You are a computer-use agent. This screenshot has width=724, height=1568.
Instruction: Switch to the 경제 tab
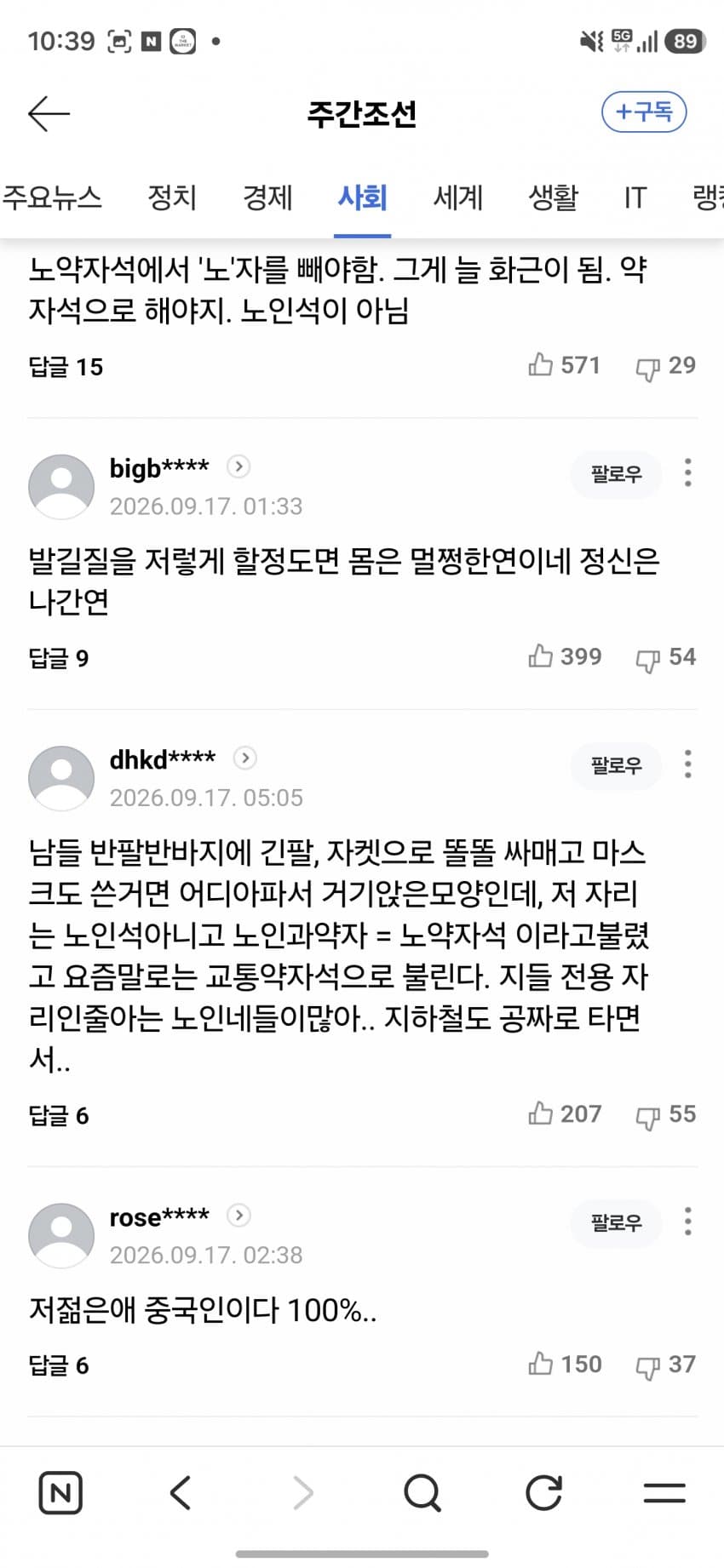point(267,197)
